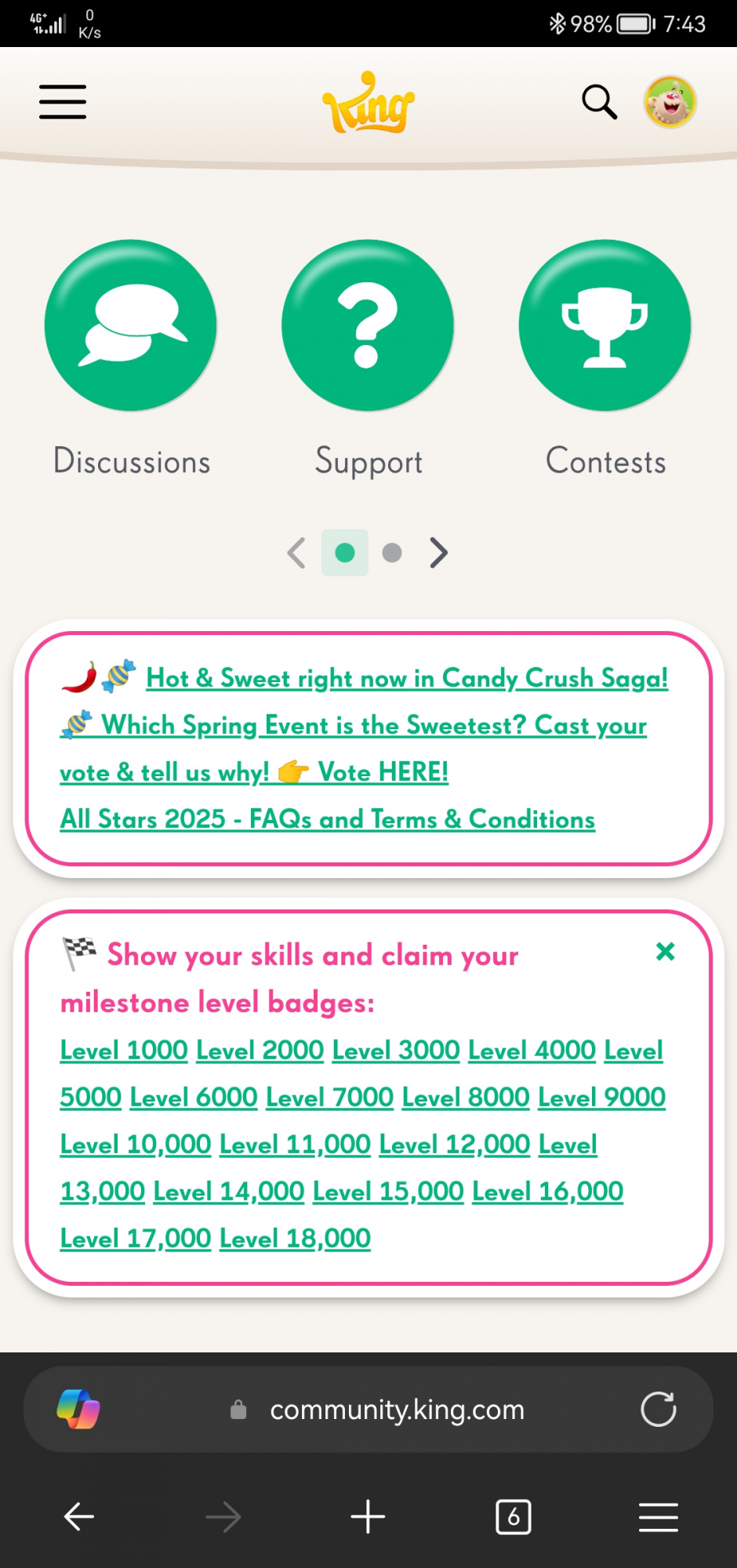This screenshot has width=737, height=1568.
Task: Reload the page
Action: [x=658, y=1410]
